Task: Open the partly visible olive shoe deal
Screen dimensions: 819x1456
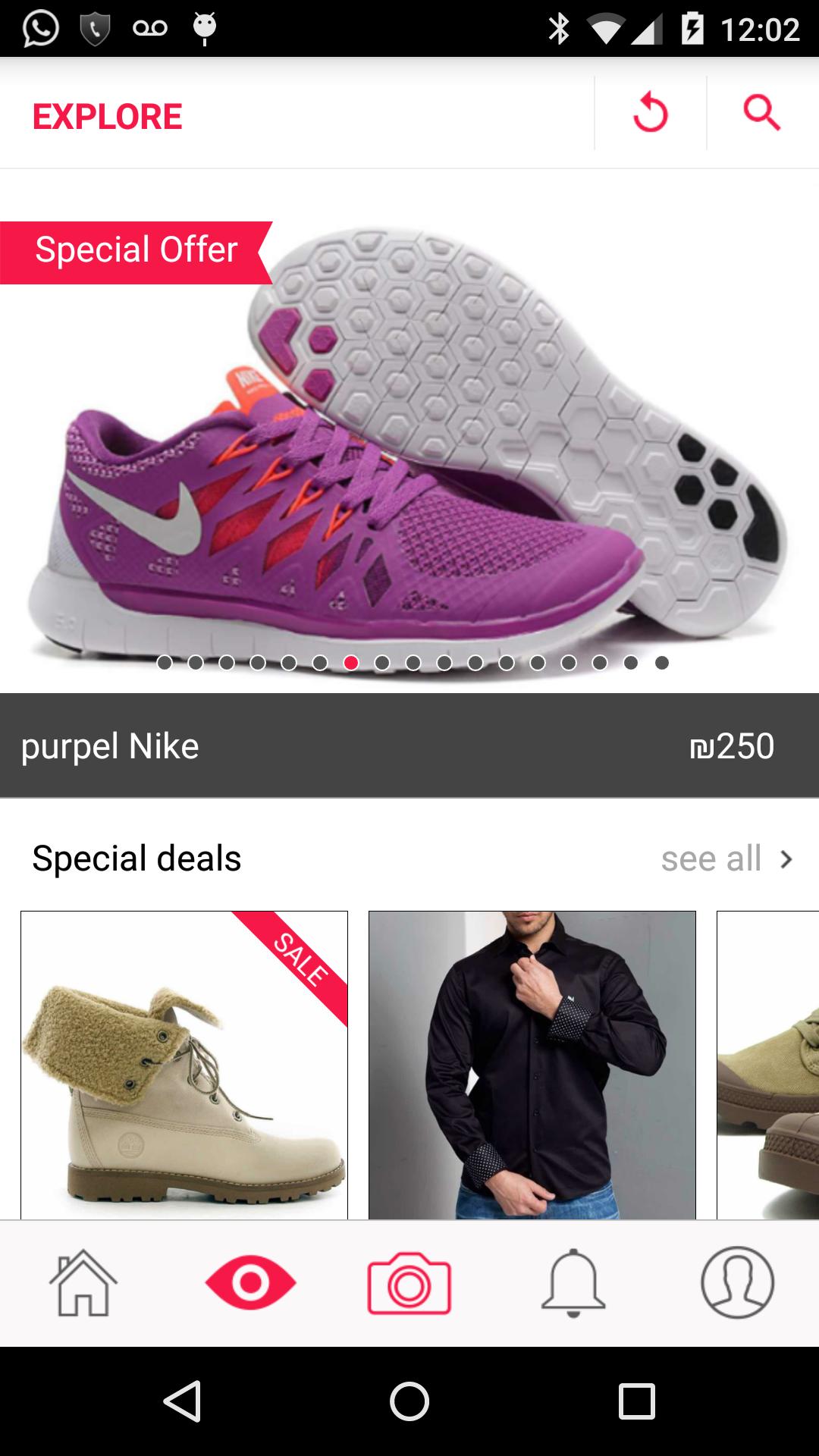Action: [x=767, y=1065]
